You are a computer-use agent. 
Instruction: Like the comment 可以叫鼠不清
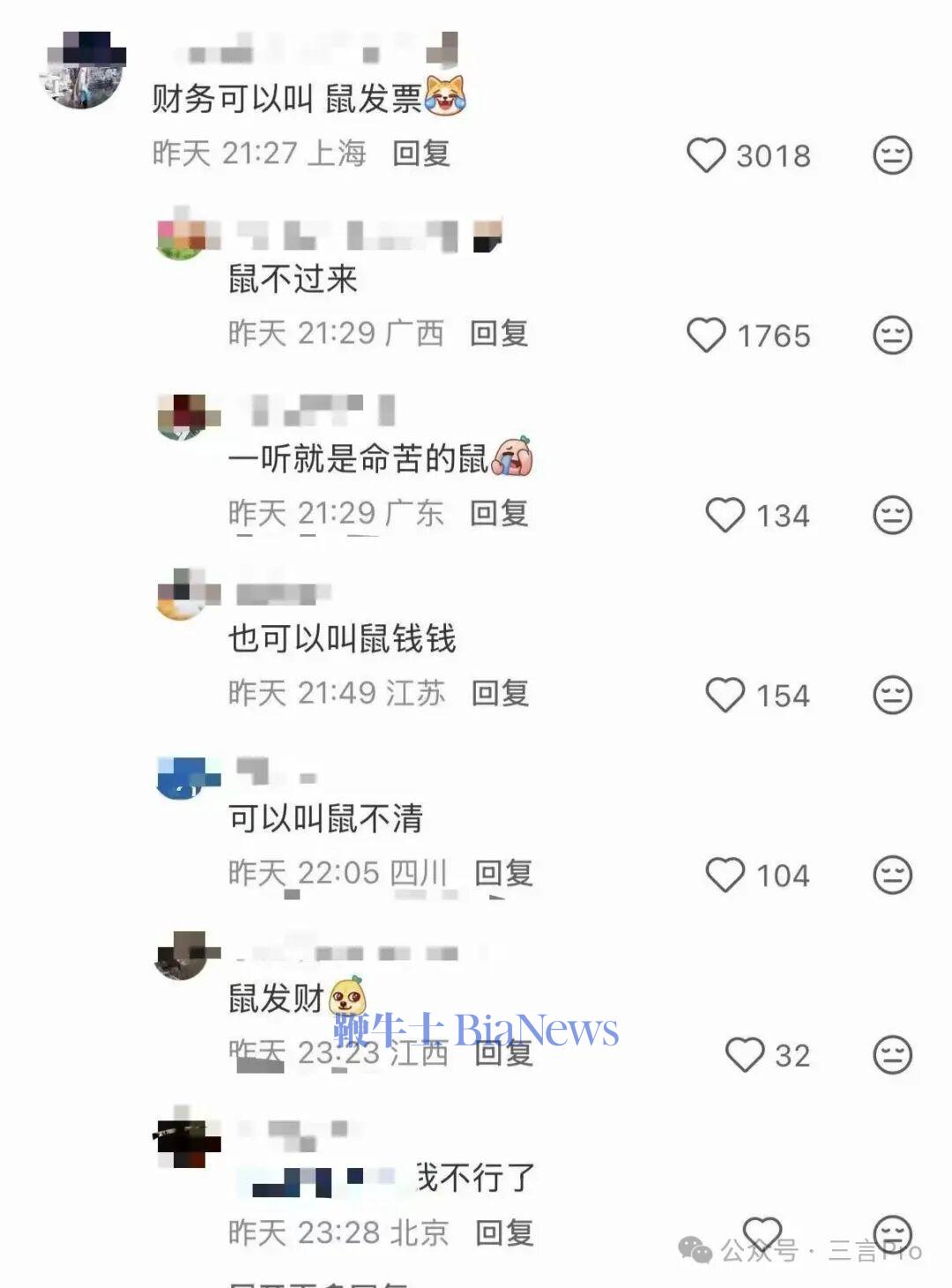725,875
